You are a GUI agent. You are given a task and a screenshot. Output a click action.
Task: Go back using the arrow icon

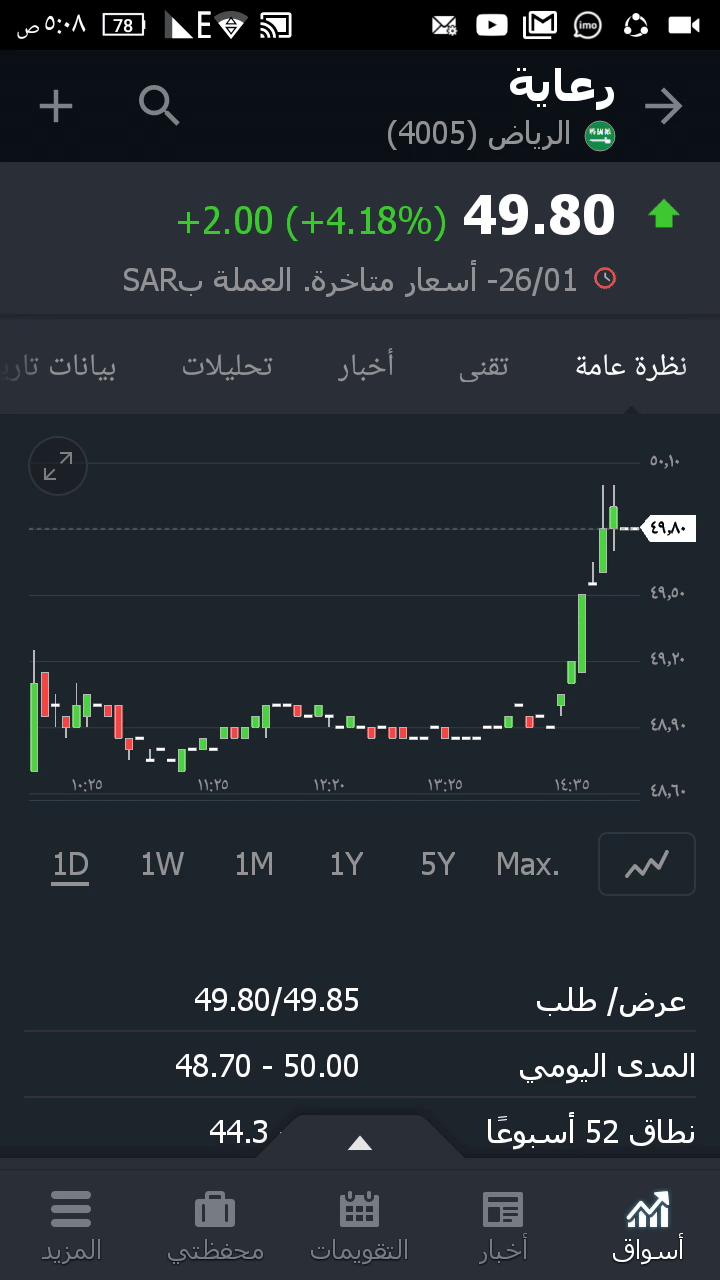(663, 107)
